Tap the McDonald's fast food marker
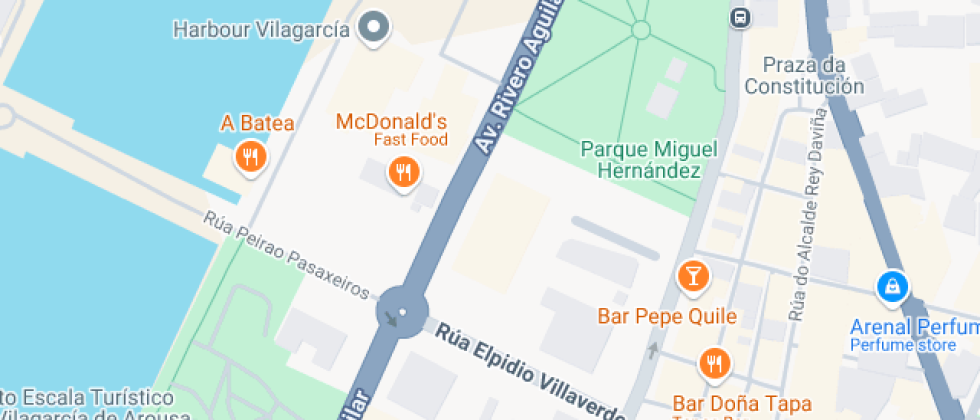The width and height of the screenshot is (980, 420). pyautogui.click(x=403, y=172)
